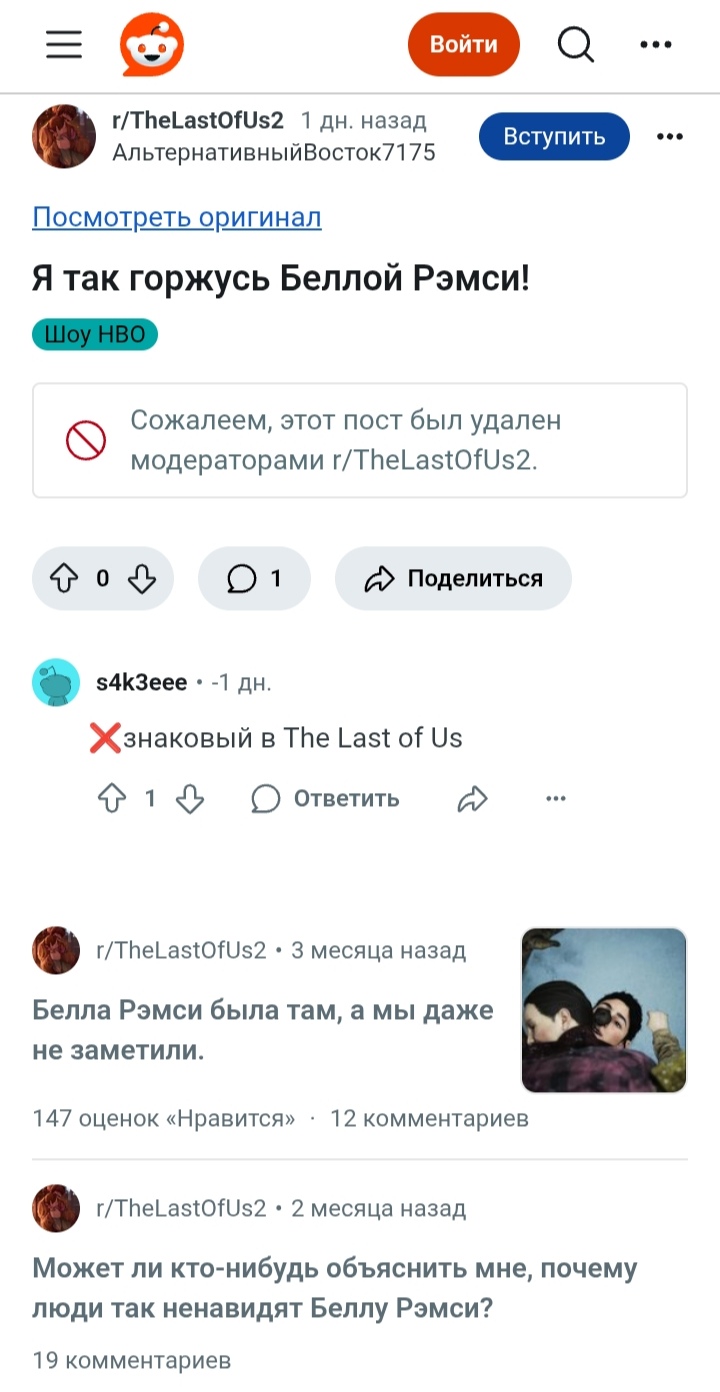Upvote the comment by s4k3eee

point(112,798)
